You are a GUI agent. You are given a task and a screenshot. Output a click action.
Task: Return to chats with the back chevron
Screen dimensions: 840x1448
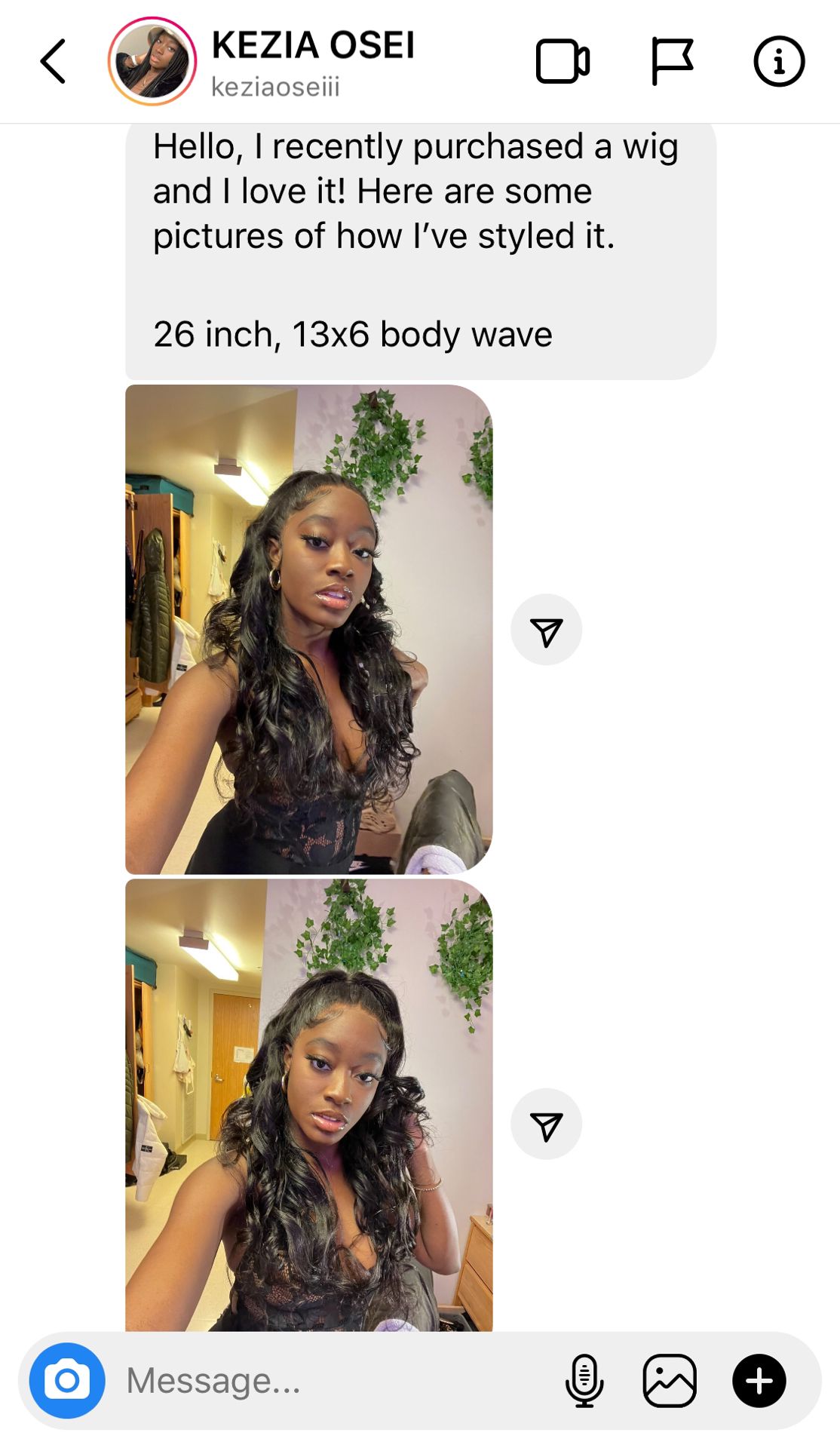pos(54,62)
